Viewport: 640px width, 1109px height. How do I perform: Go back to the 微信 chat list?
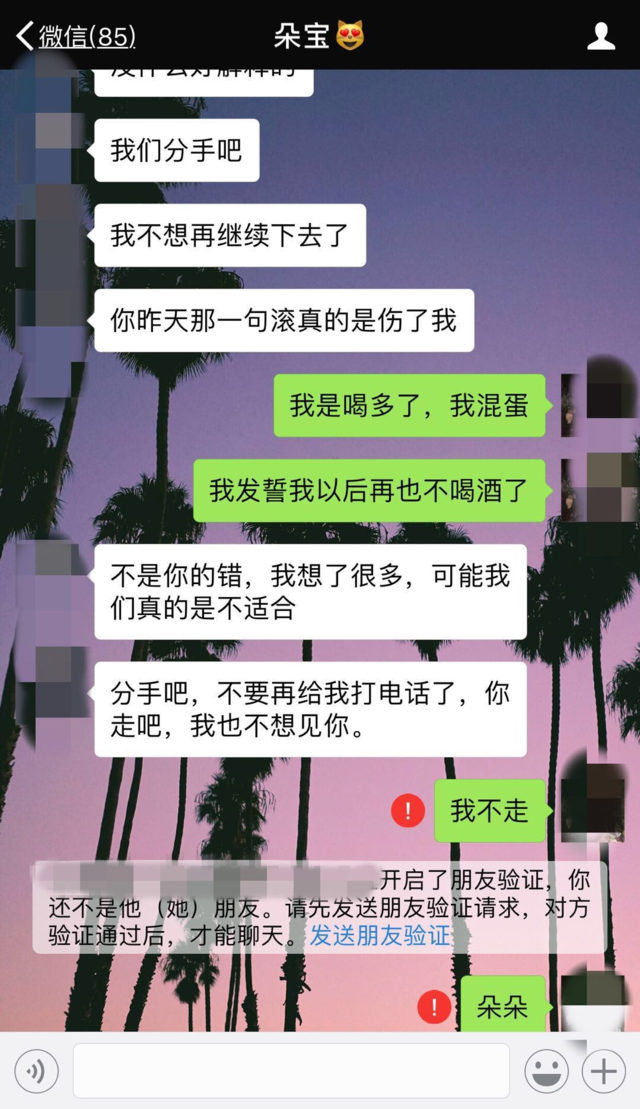coord(75,37)
